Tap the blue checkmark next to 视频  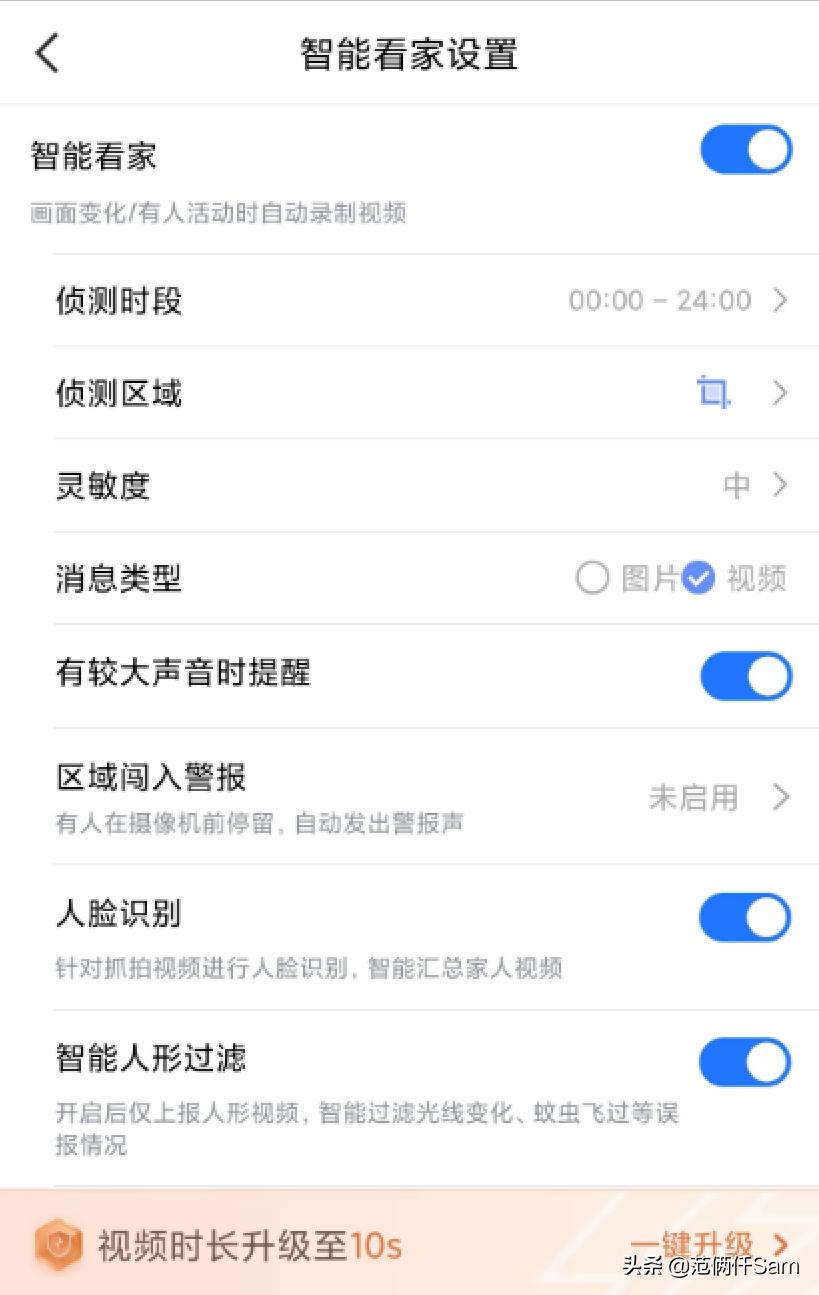tap(700, 578)
